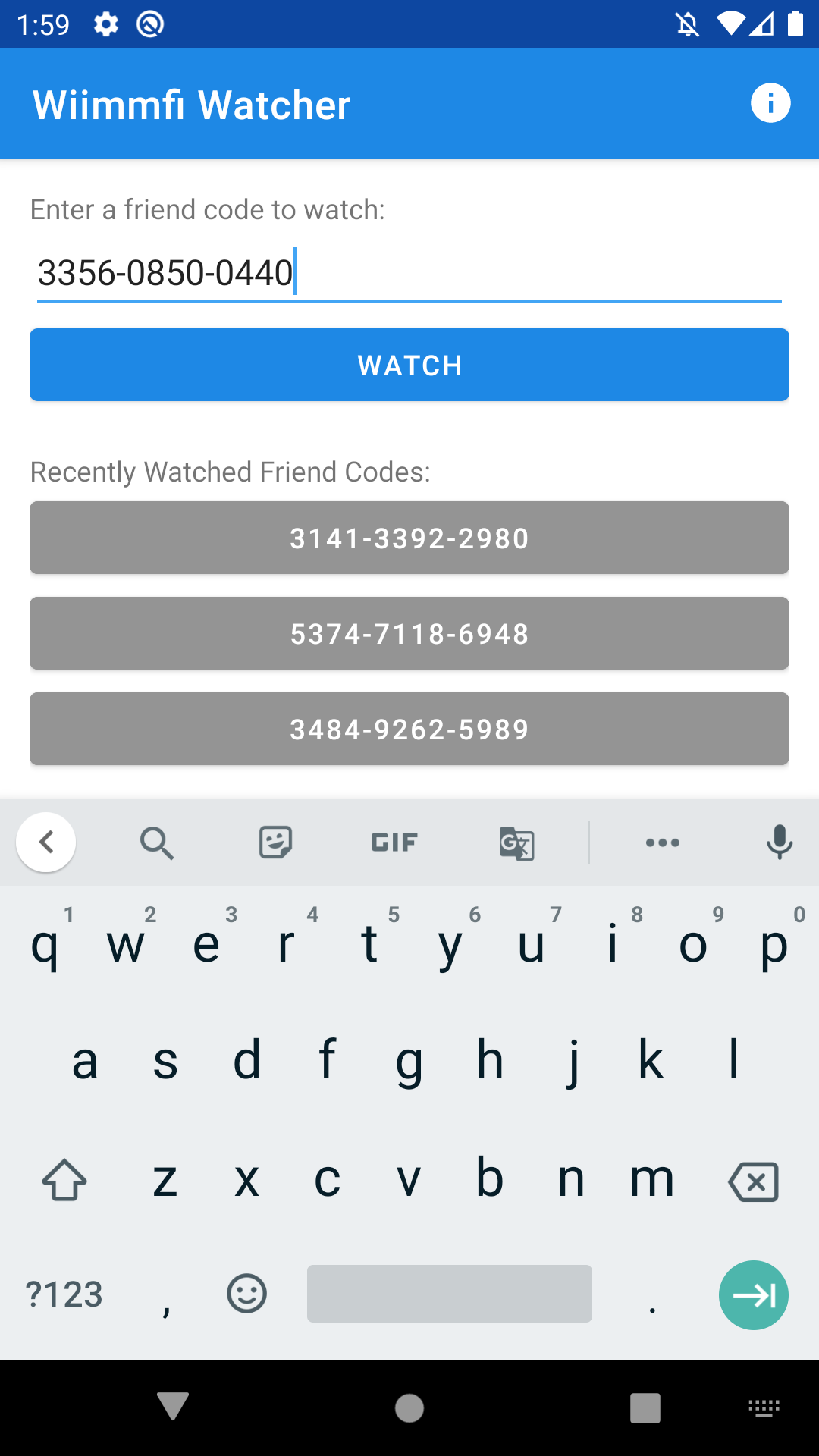Select recent friend code 3484-9262-5989
The image size is (819, 1456).
click(x=409, y=729)
